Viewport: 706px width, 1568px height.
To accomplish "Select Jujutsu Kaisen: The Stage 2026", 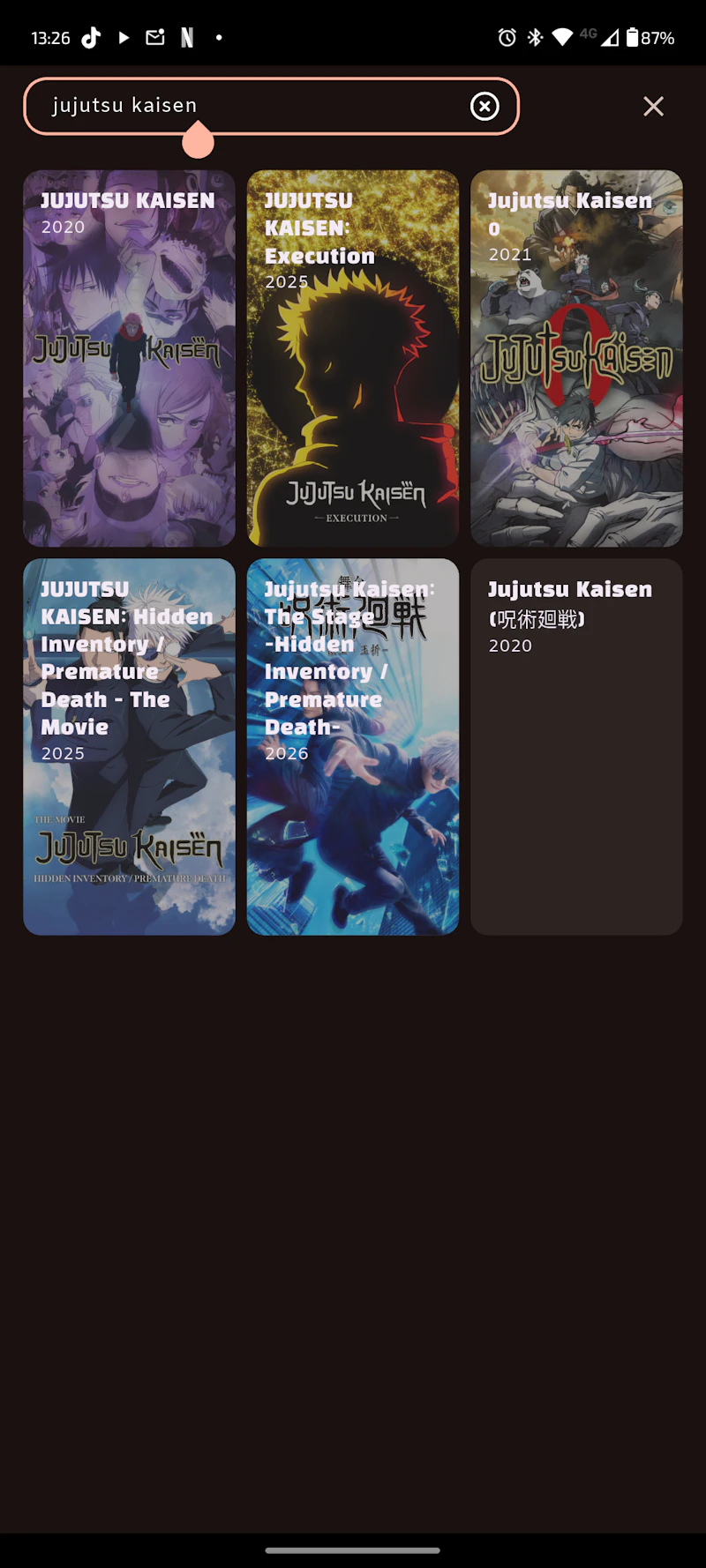I will pyautogui.click(x=353, y=746).
